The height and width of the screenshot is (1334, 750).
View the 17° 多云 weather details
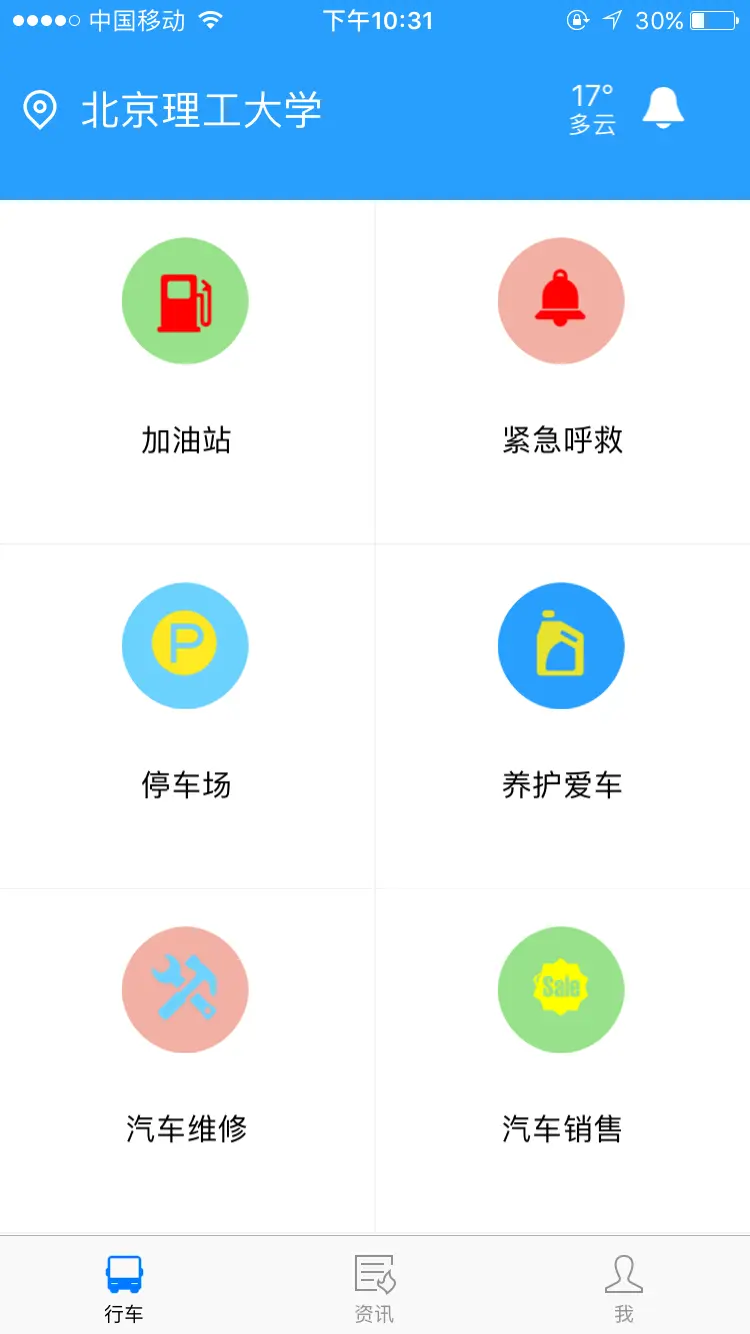(x=592, y=110)
